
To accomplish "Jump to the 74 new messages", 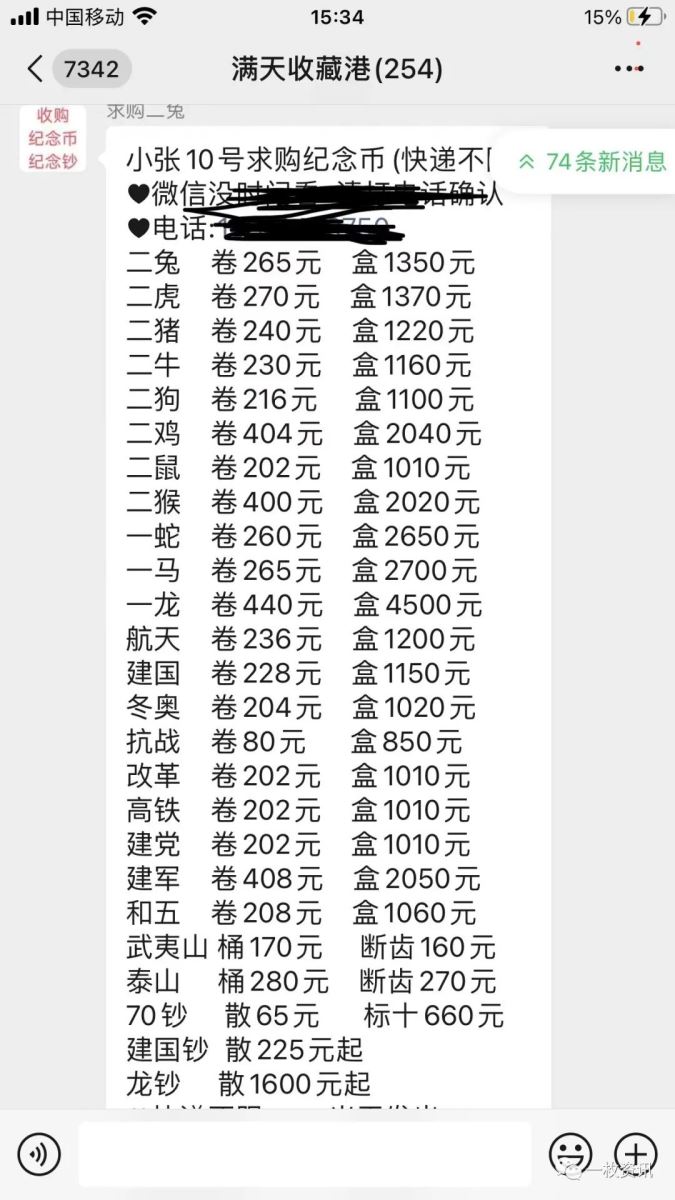I will click(x=591, y=161).
